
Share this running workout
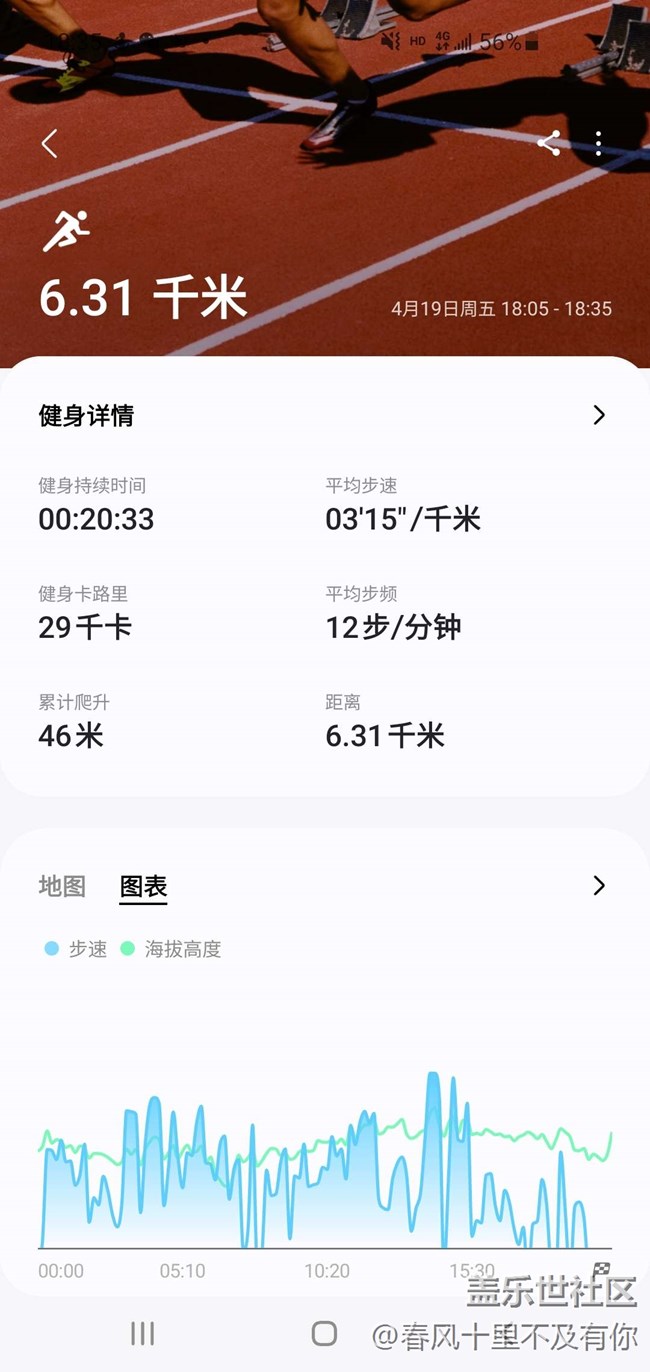pos(548,143)
